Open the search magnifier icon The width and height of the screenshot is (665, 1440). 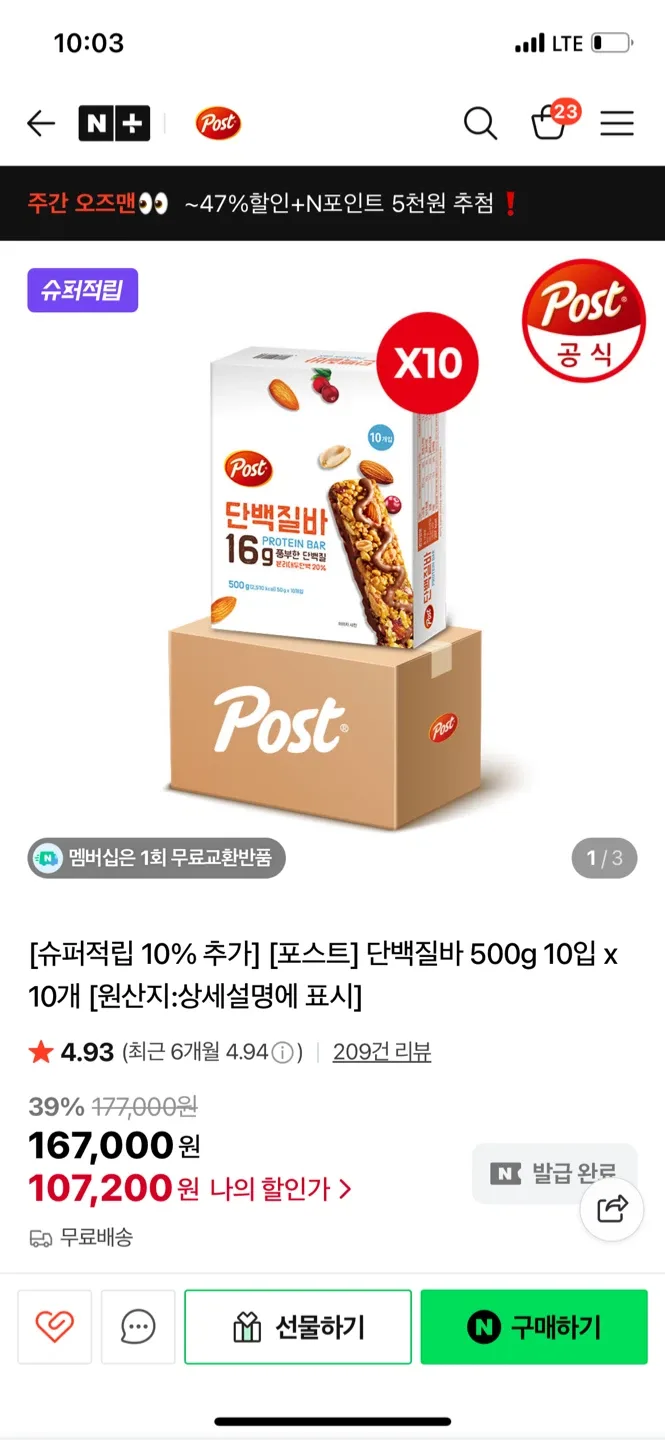480,124
